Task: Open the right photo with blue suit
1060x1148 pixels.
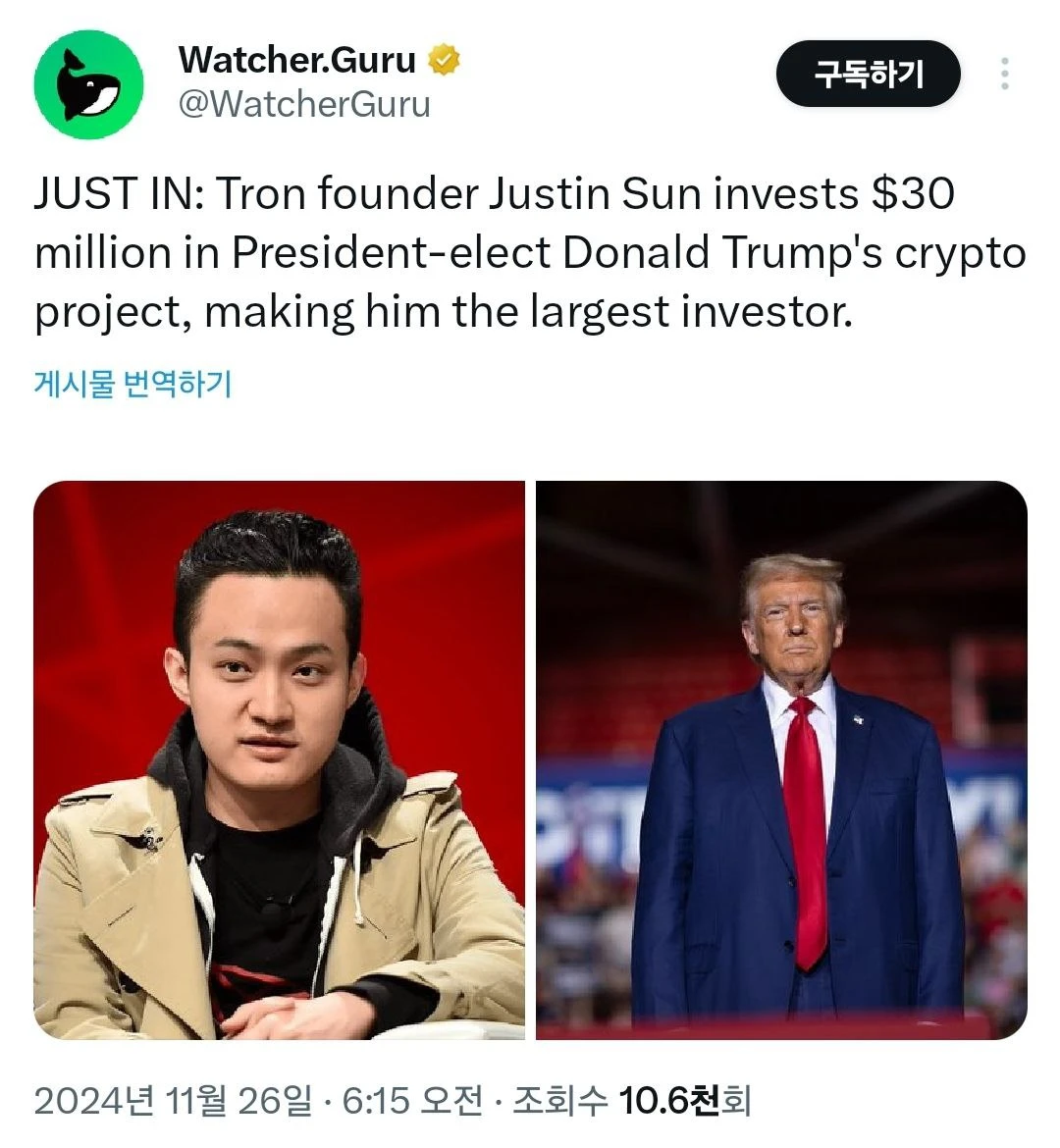Action: tap(781, 760)
